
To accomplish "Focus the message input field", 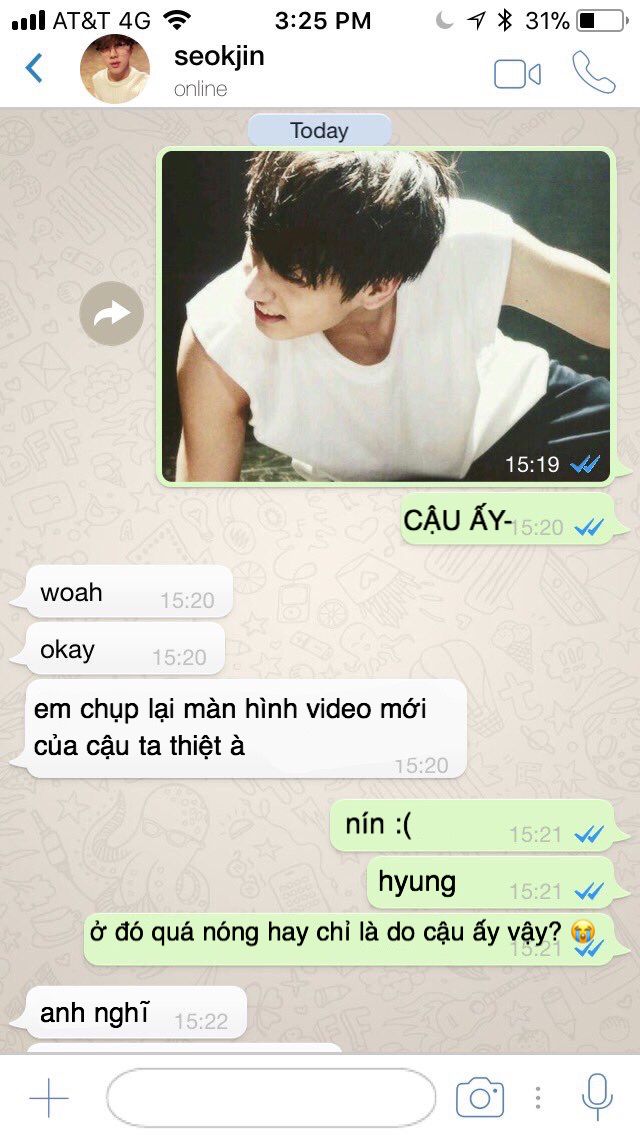I will tap(270, 1098).
